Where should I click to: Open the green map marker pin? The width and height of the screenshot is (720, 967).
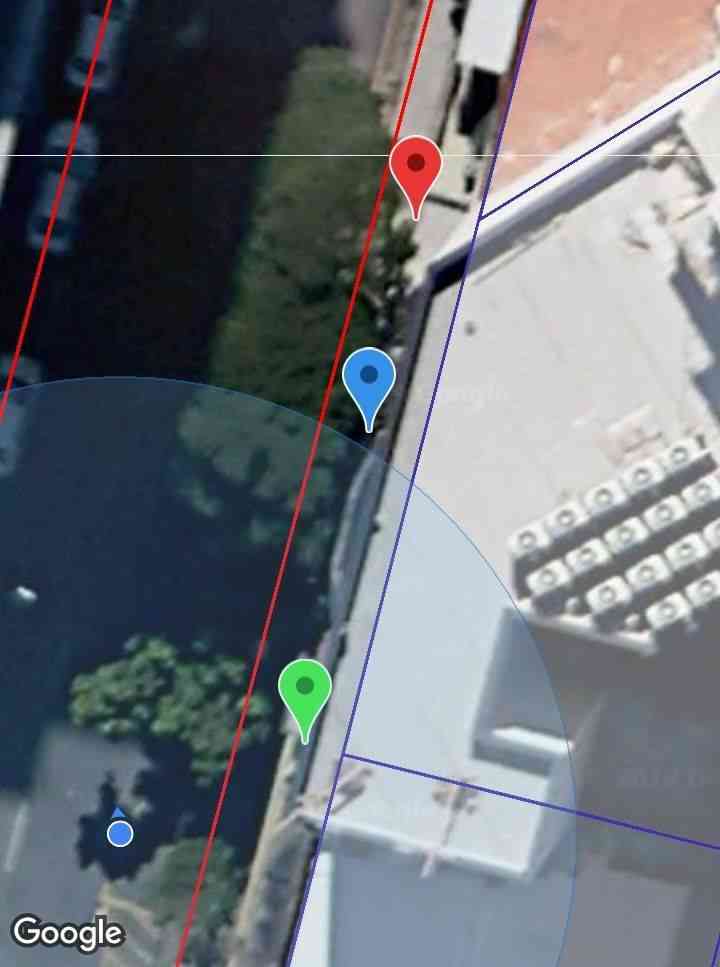click(x=305, y=689)
